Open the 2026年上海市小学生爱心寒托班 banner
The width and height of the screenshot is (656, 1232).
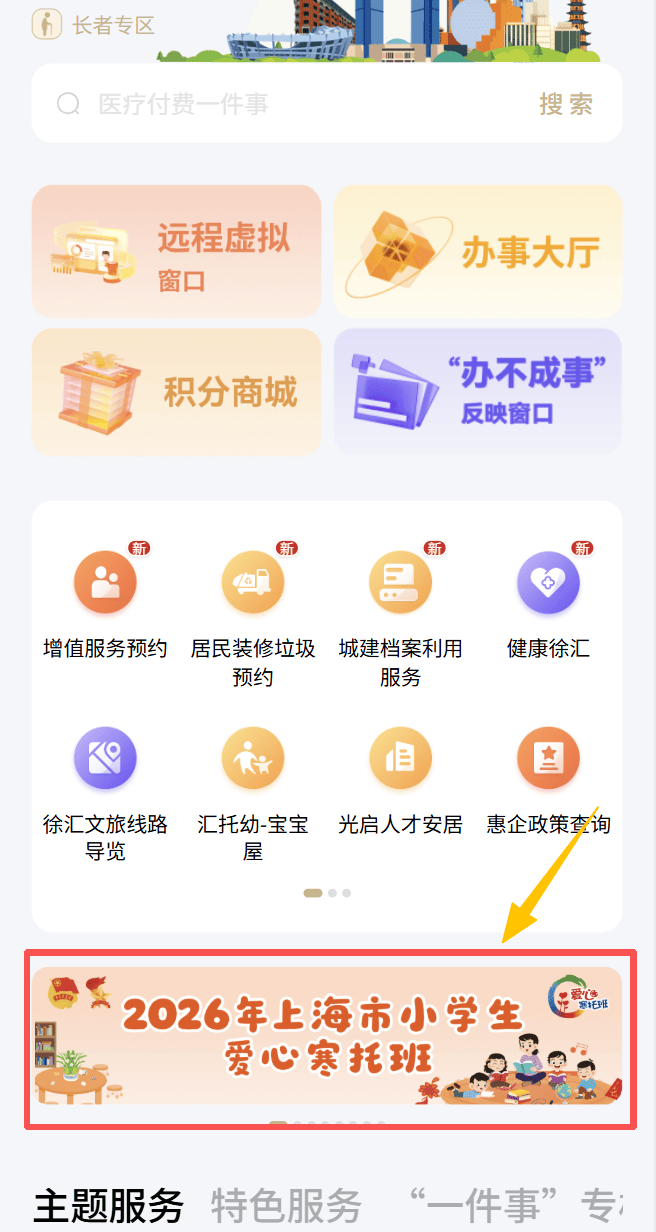pyautogui.click(x=327, y=1035)
